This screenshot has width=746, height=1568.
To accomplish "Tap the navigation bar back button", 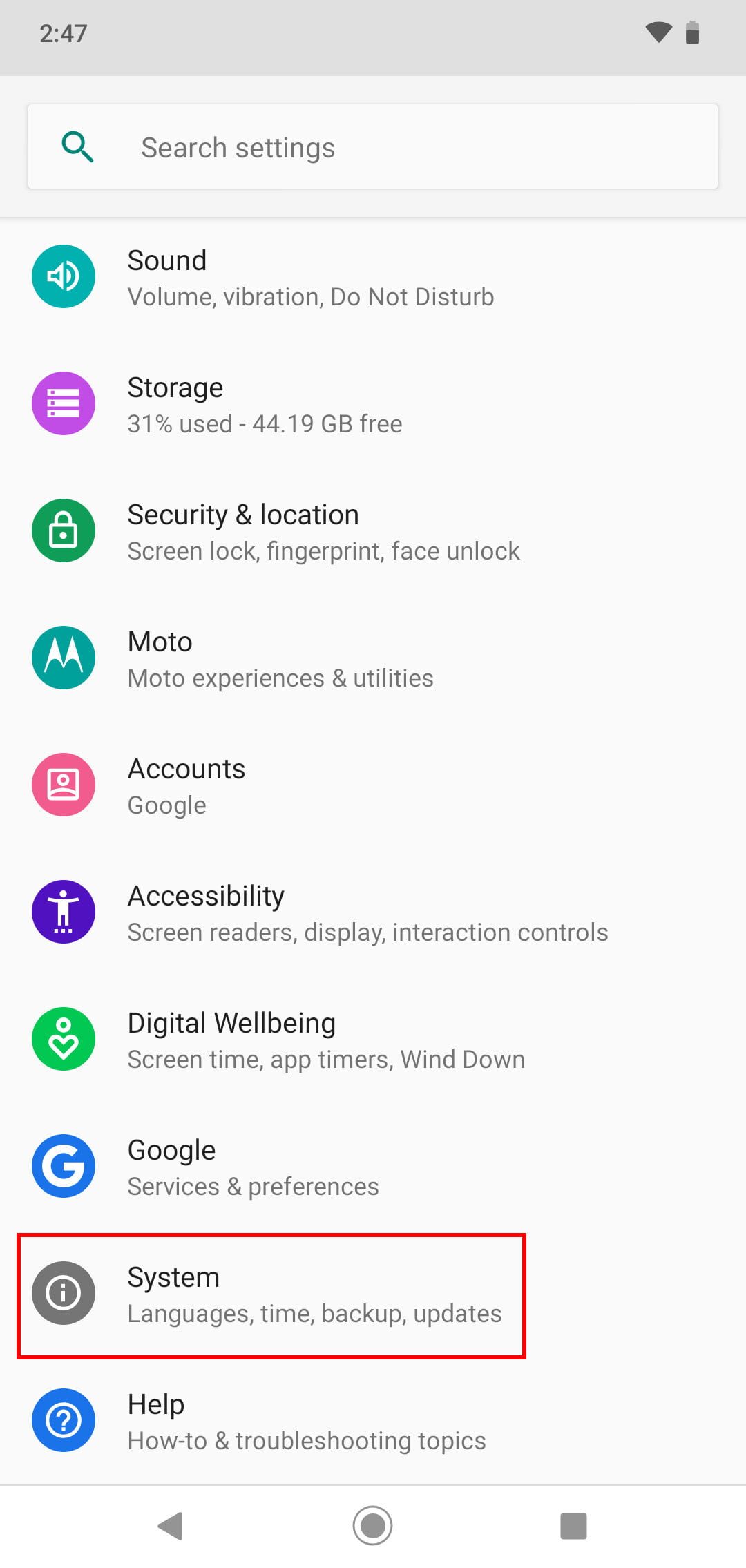I will point(171,1526).
